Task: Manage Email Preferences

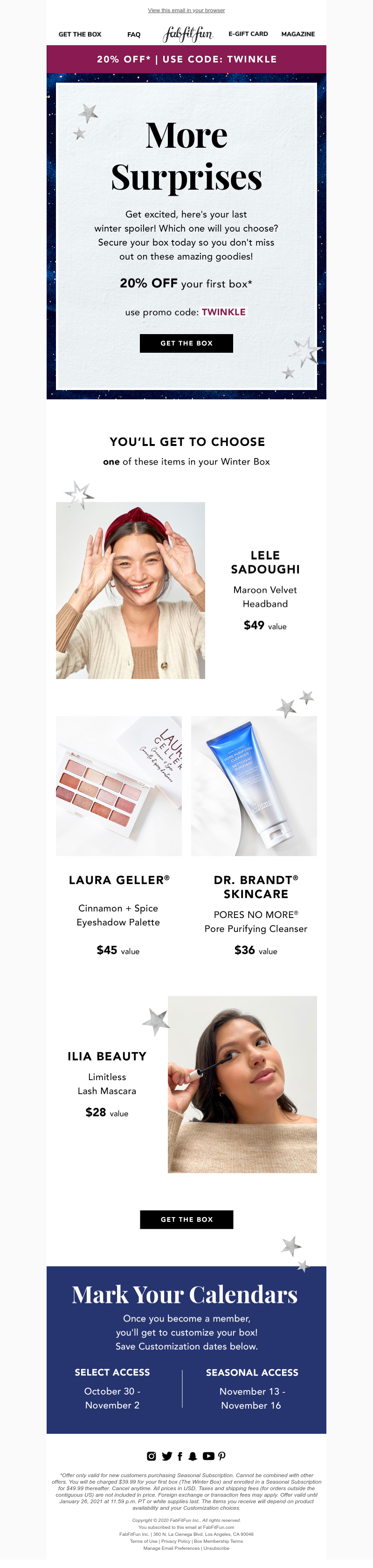Action: (x=172, y=1548)
